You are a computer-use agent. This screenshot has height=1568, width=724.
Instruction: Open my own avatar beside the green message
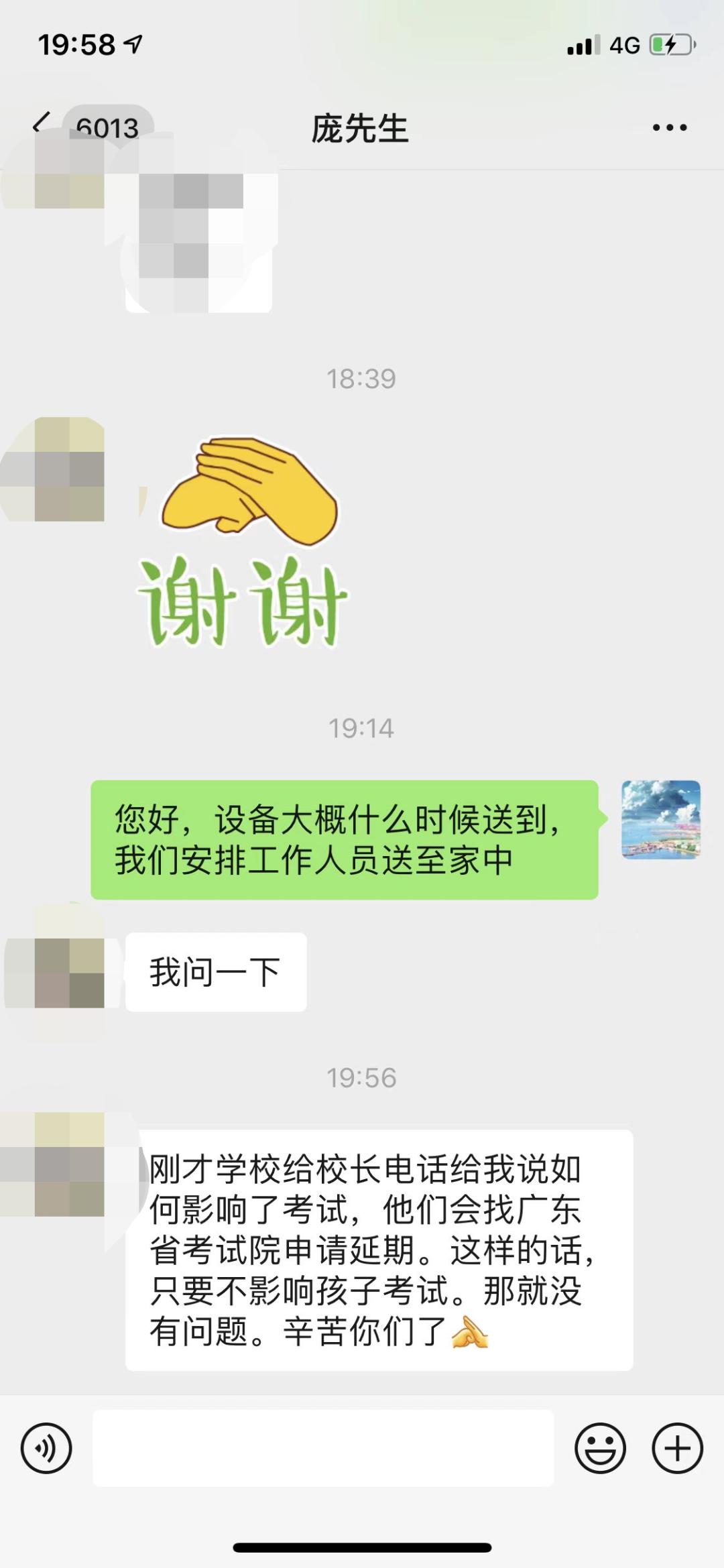pyautogui.click(x=660, y=819)
